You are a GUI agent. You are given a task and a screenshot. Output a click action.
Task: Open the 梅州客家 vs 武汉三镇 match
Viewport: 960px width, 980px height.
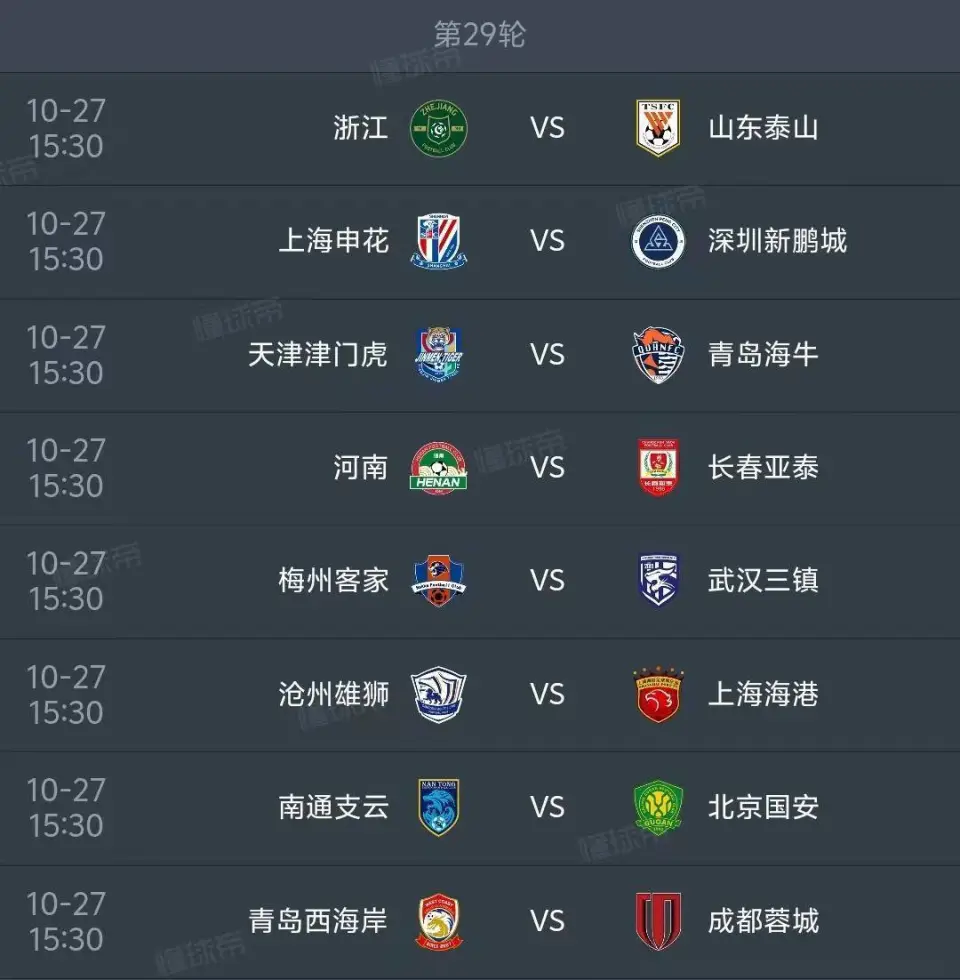click(547, 581)
